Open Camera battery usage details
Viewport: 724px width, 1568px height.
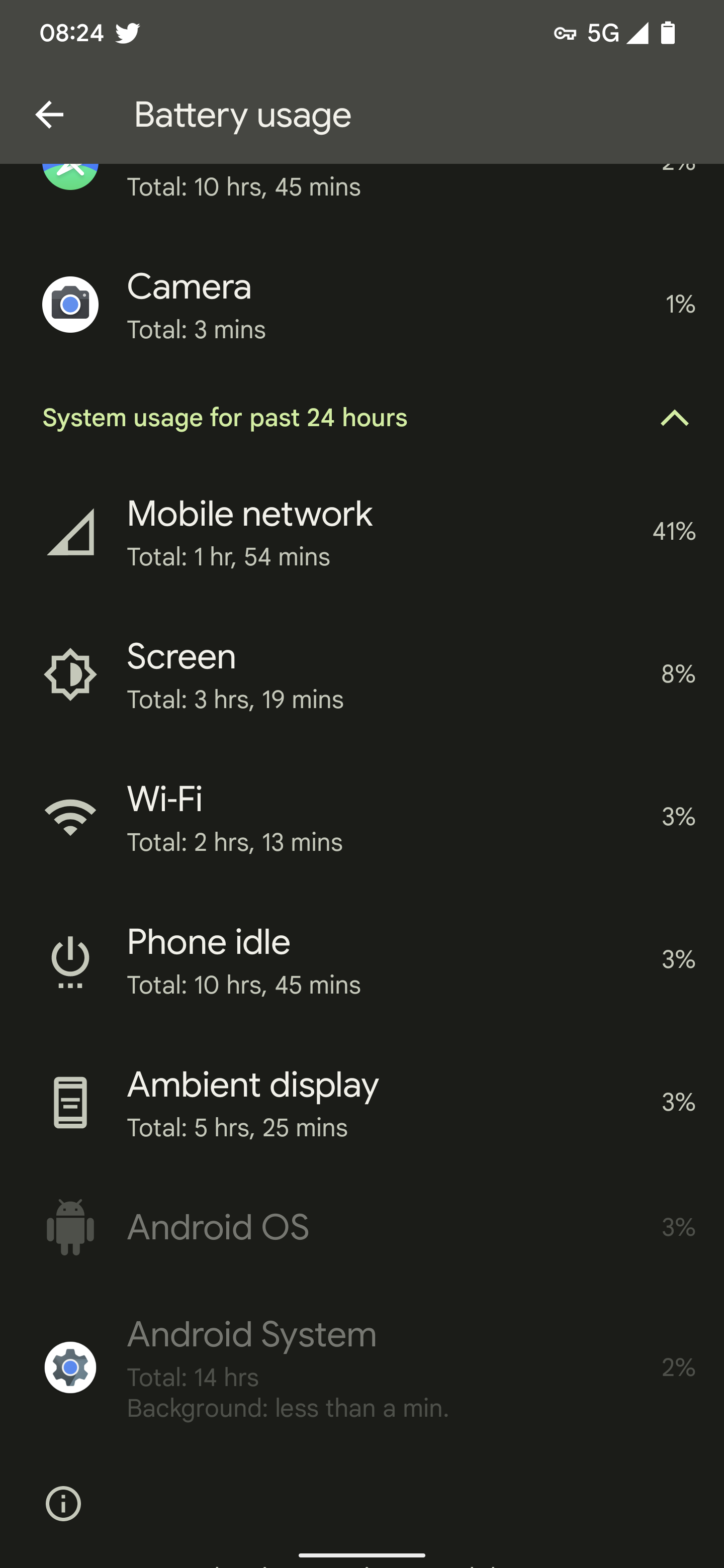[361, 305]
